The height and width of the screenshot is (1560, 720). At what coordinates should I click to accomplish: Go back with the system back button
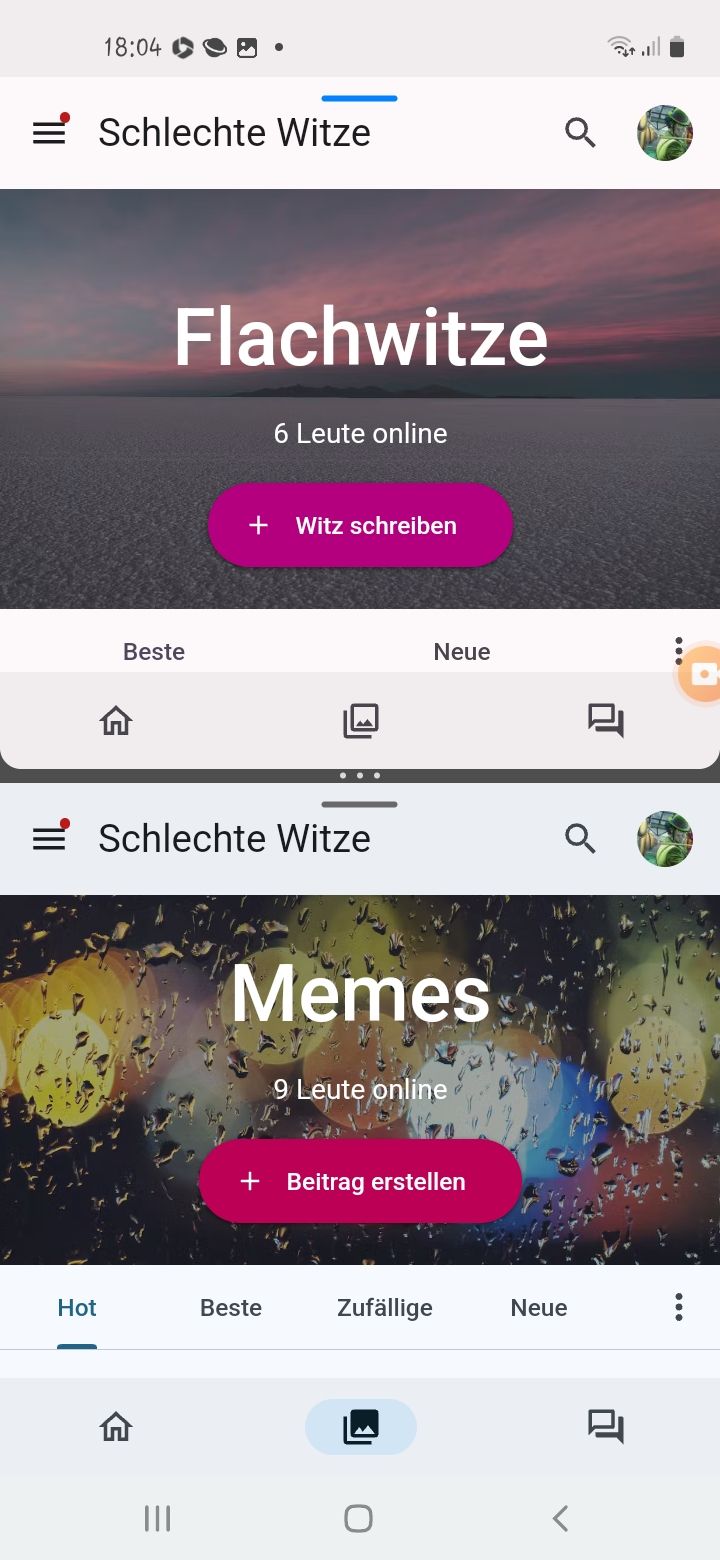click(x=560, y=1519)
